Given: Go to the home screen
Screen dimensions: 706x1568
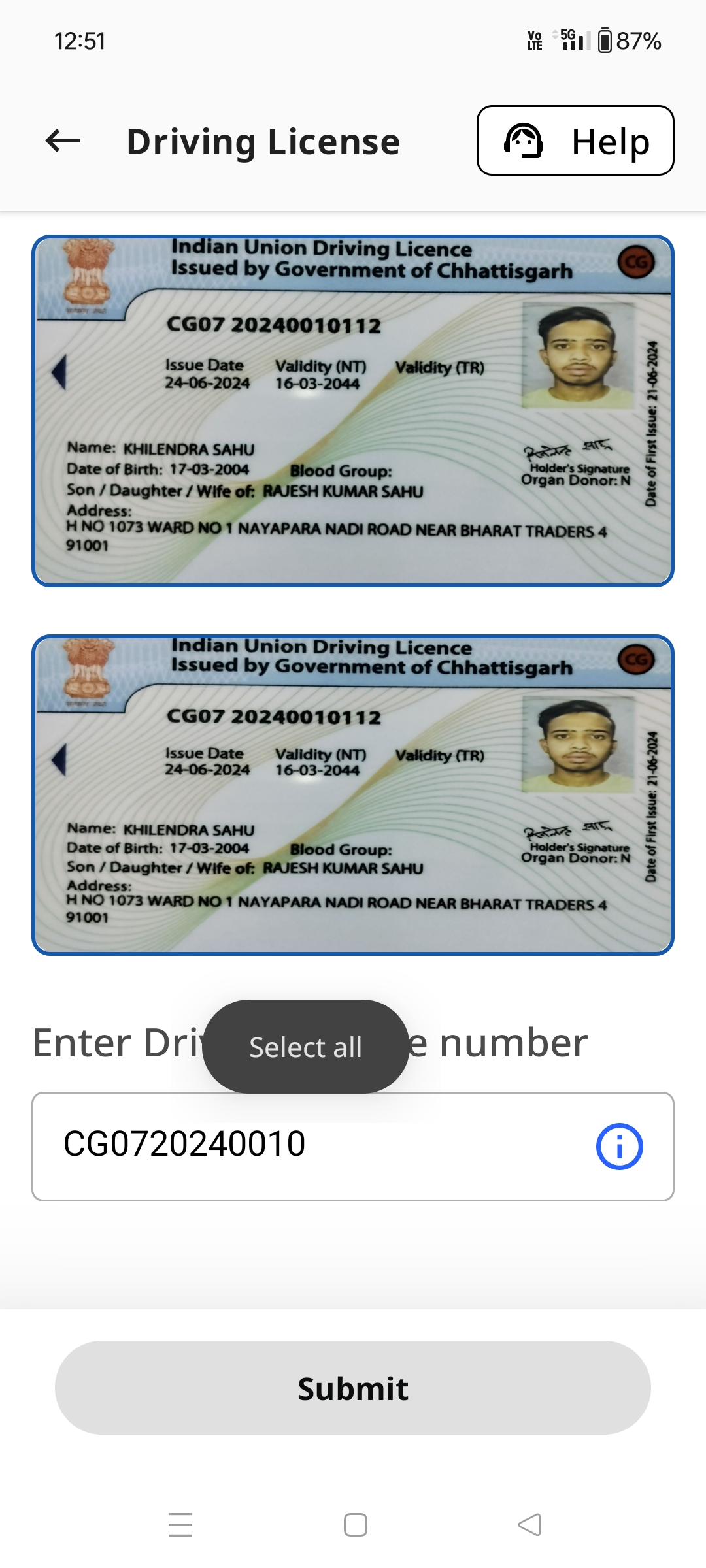Looking at the screenshot, I should [355, 1525].
